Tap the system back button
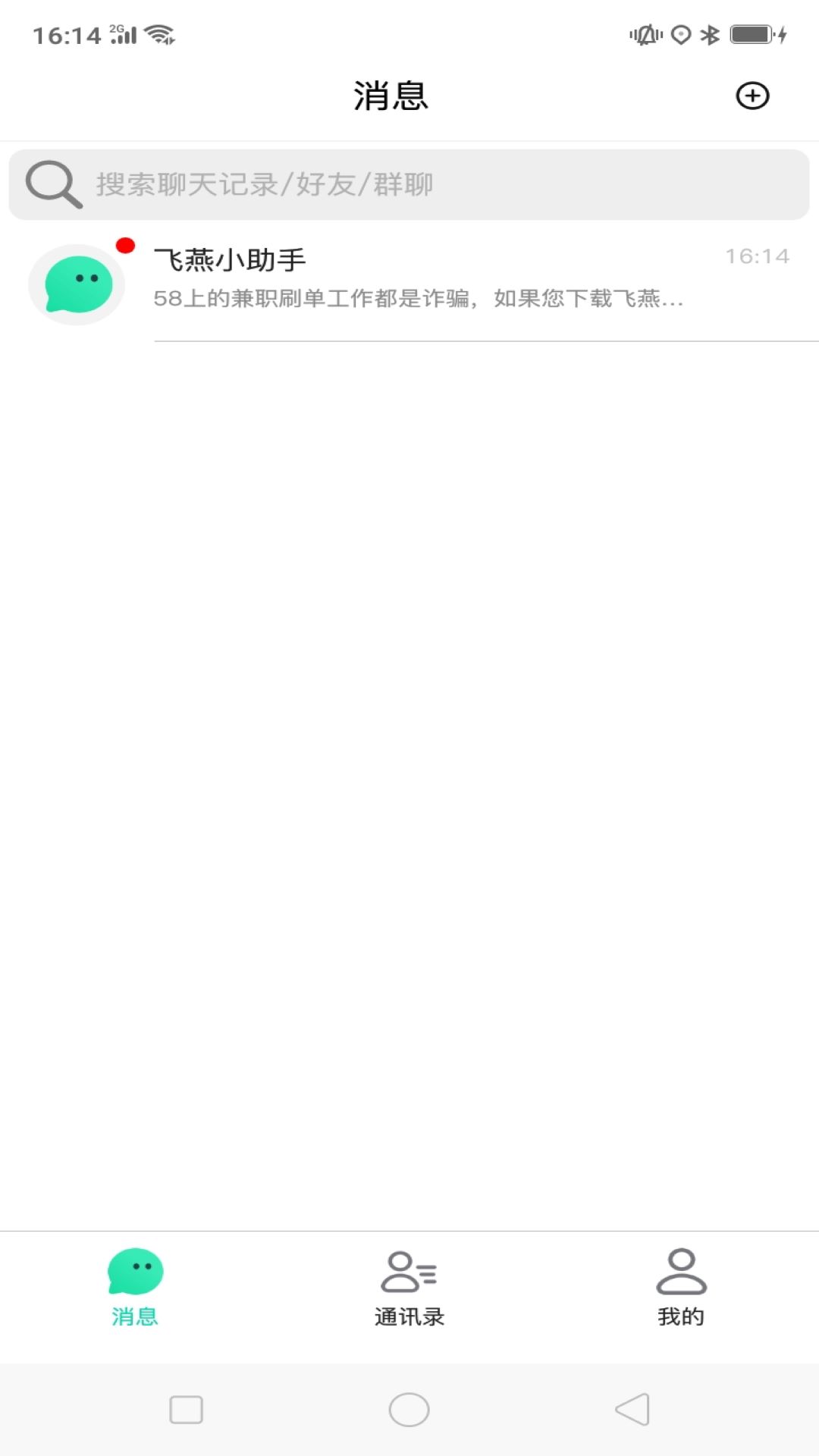Screen dimensions: 819x1456 632,1410
